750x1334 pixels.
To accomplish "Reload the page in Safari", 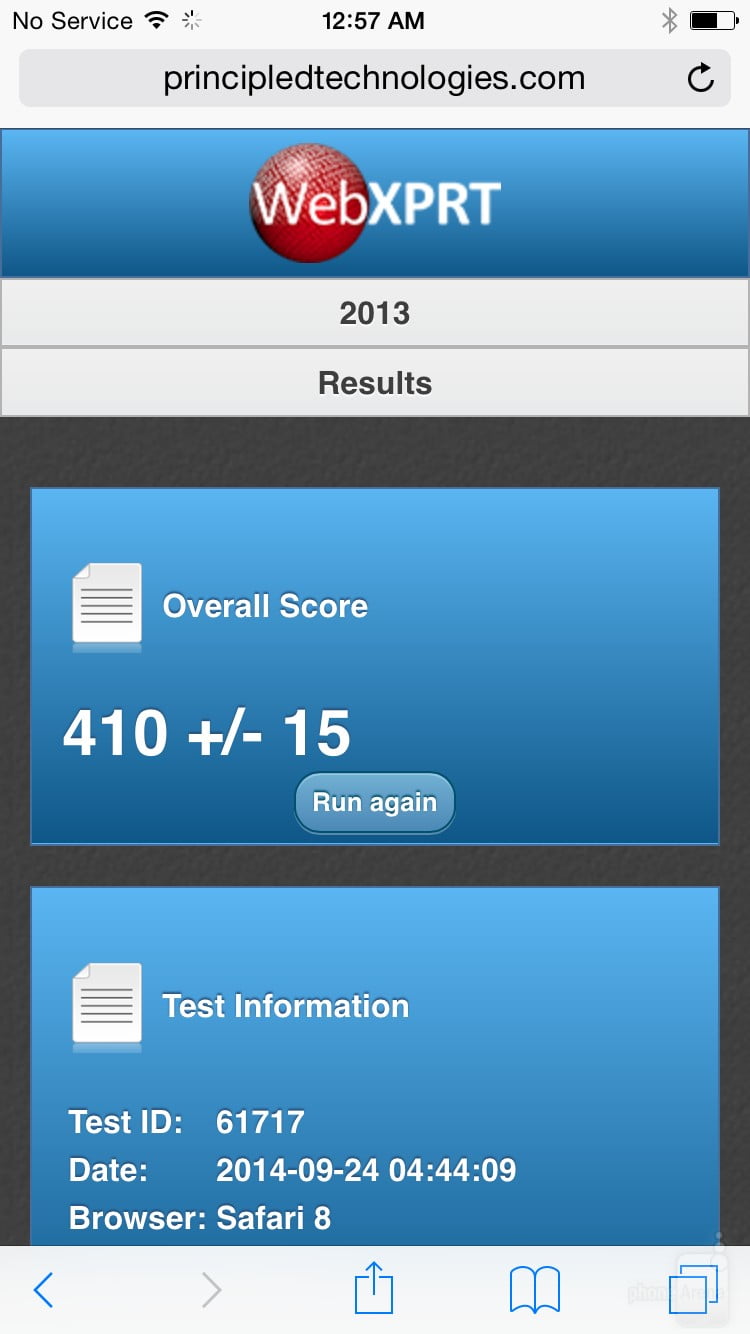I will pyautogui.click(x=701, y=78).
